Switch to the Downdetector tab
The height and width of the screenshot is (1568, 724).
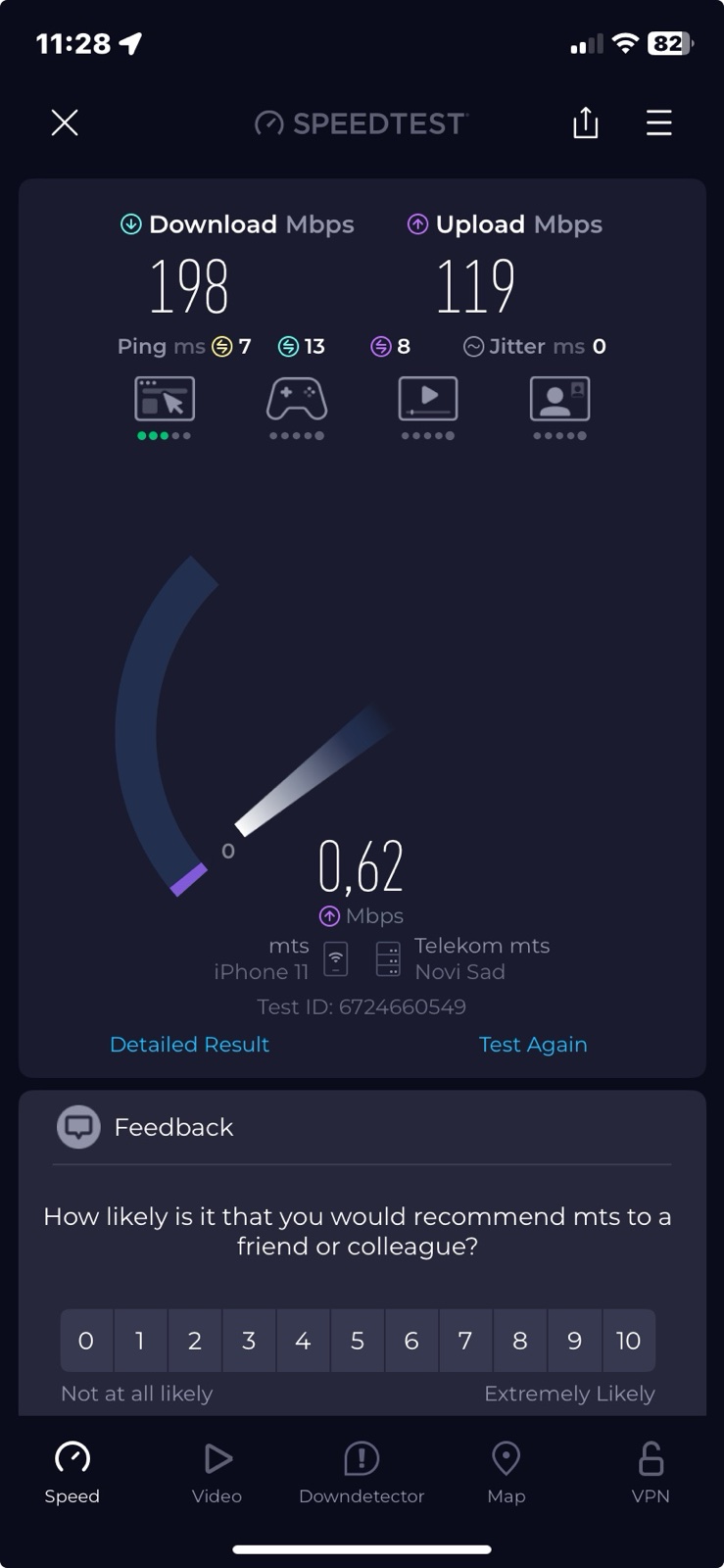coord(362,1472)
